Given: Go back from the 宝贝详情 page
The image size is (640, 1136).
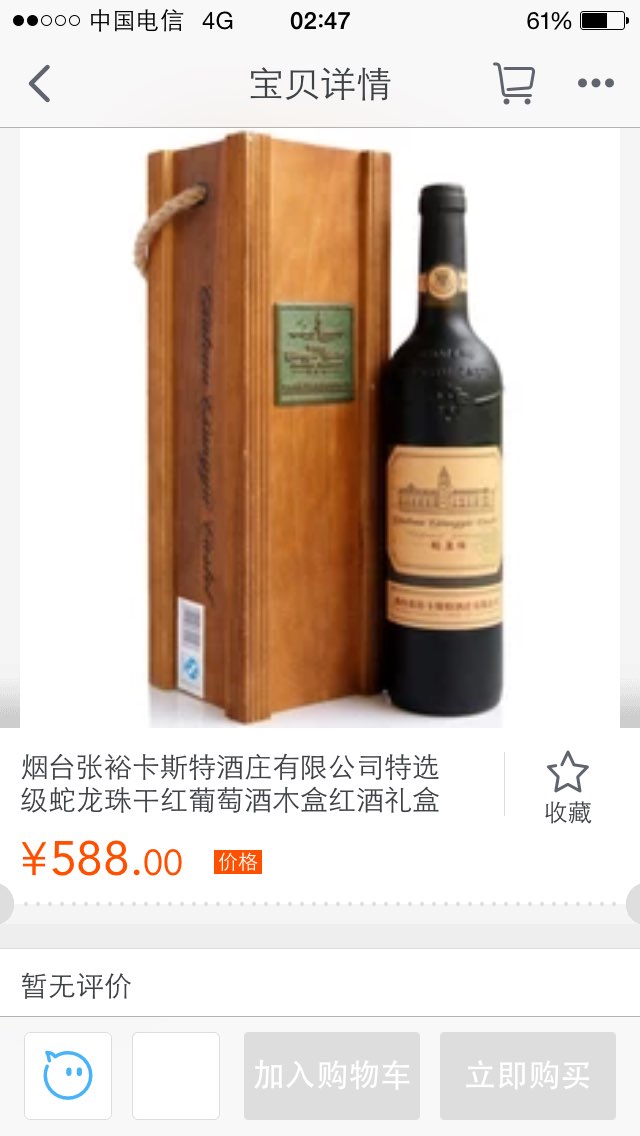Looking at the screenshot, I should tap(40, 83).
